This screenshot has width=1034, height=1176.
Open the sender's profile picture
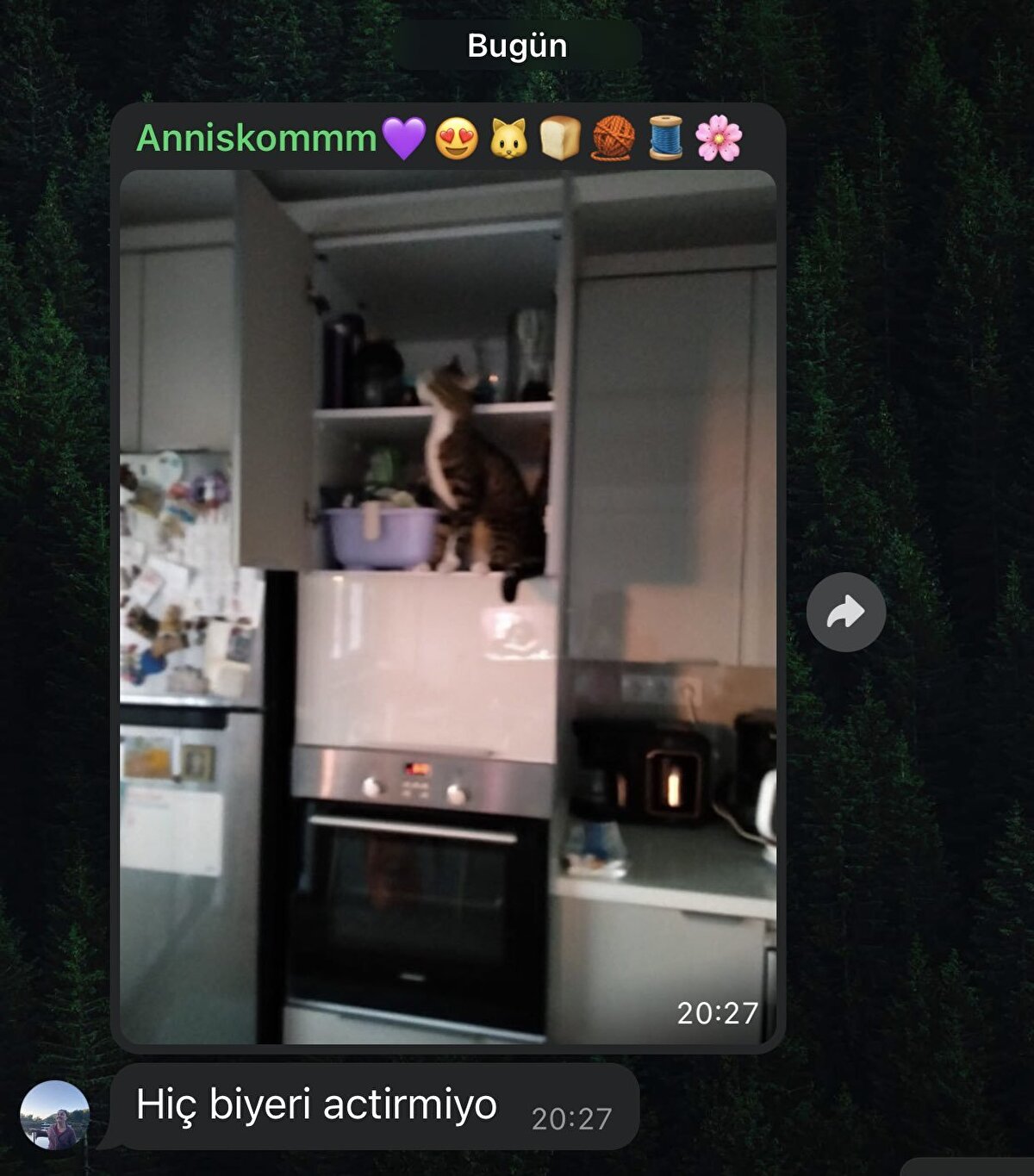55,1115
